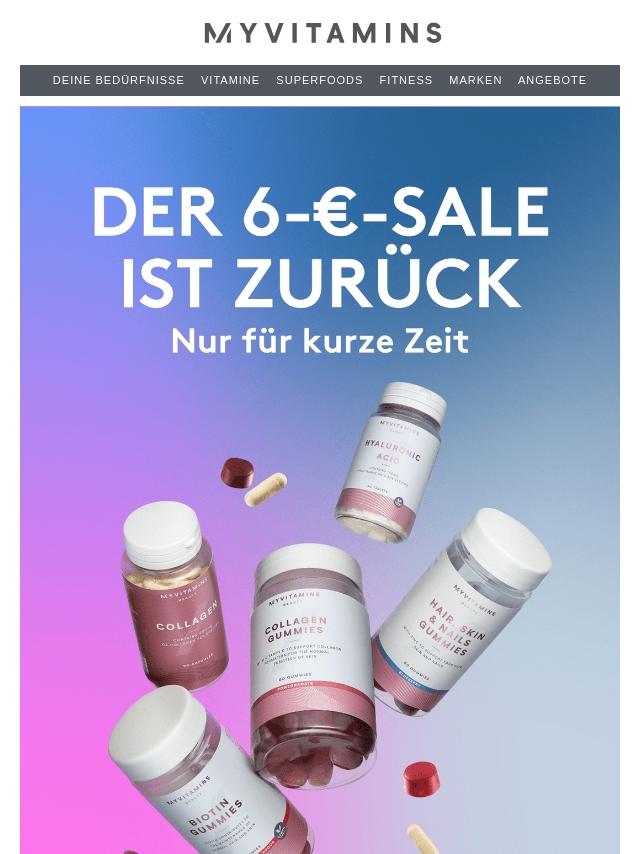This screenshot has height=854, width=640.
Task: Browse the Superfoods category
Action: click(319, 80)
